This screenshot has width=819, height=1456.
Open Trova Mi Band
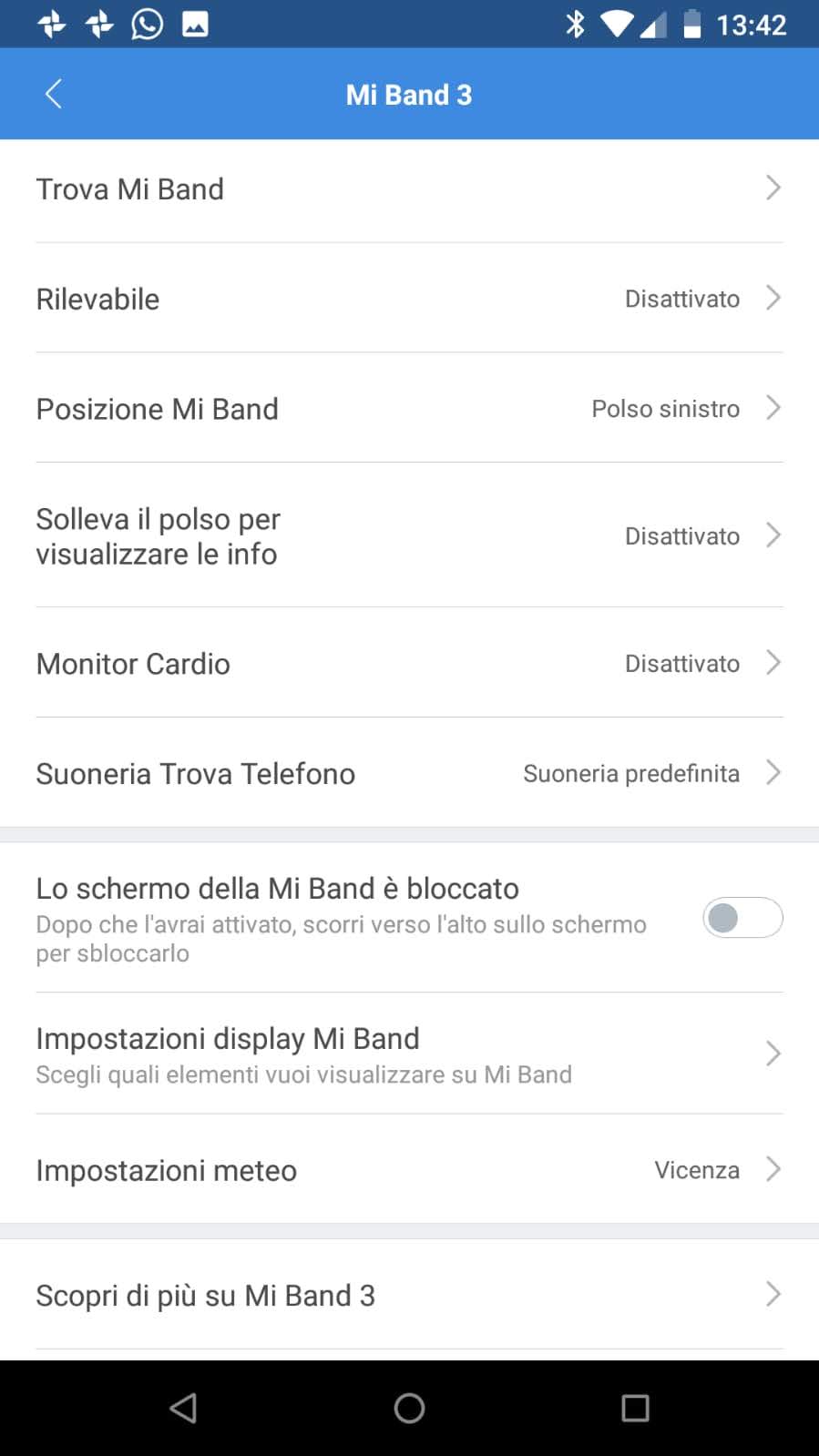409,189
